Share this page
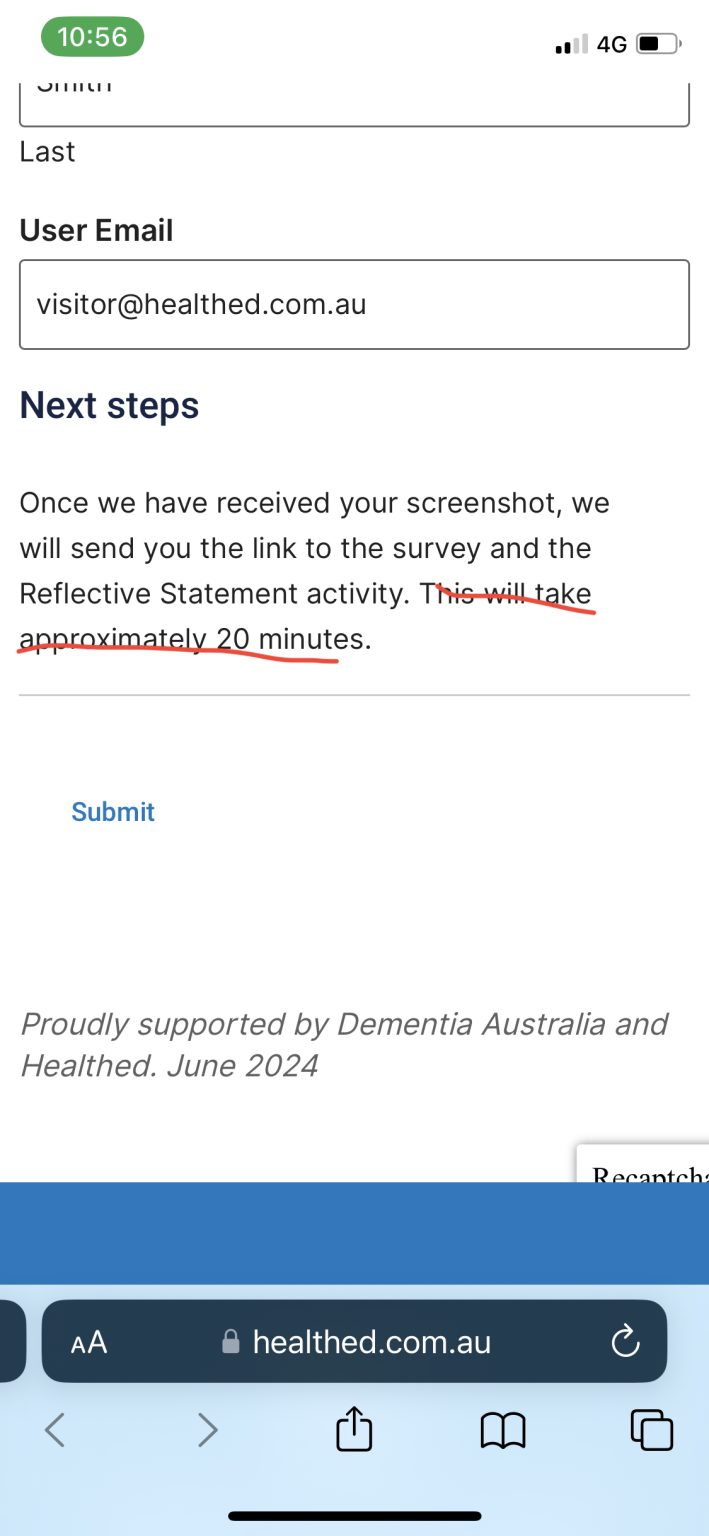Screen dimensions: 709x1536 (x=354, y=1429)
